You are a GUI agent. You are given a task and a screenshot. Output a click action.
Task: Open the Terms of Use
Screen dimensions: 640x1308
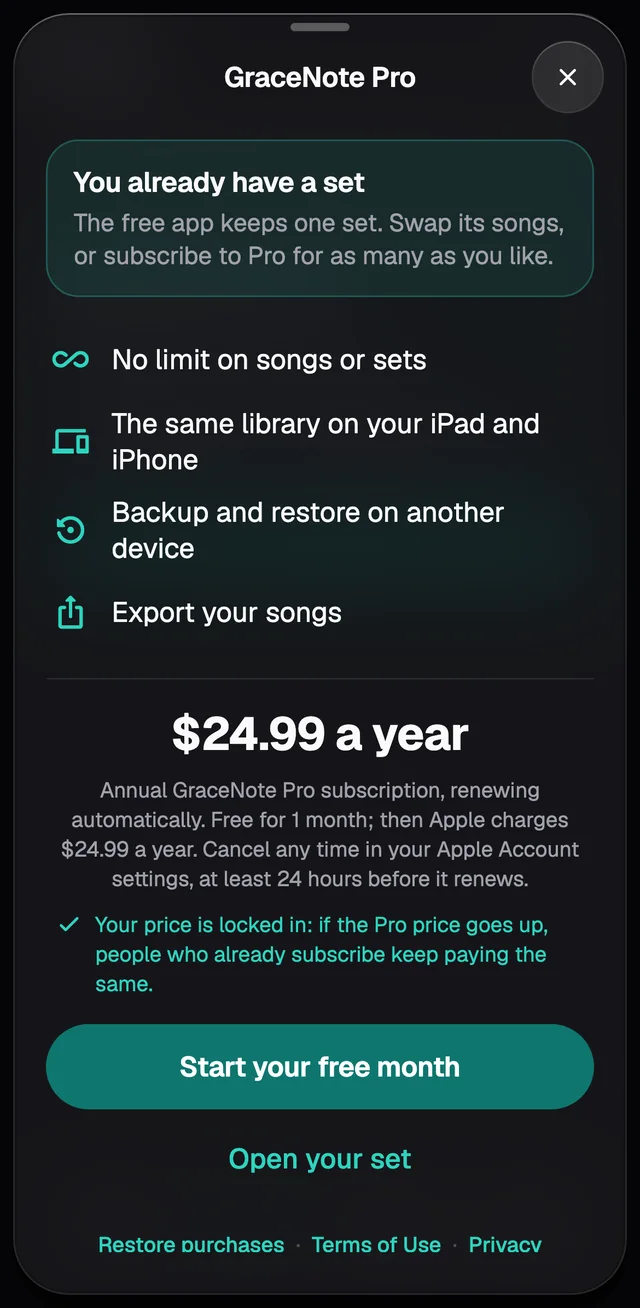(x=376, y=1244)
